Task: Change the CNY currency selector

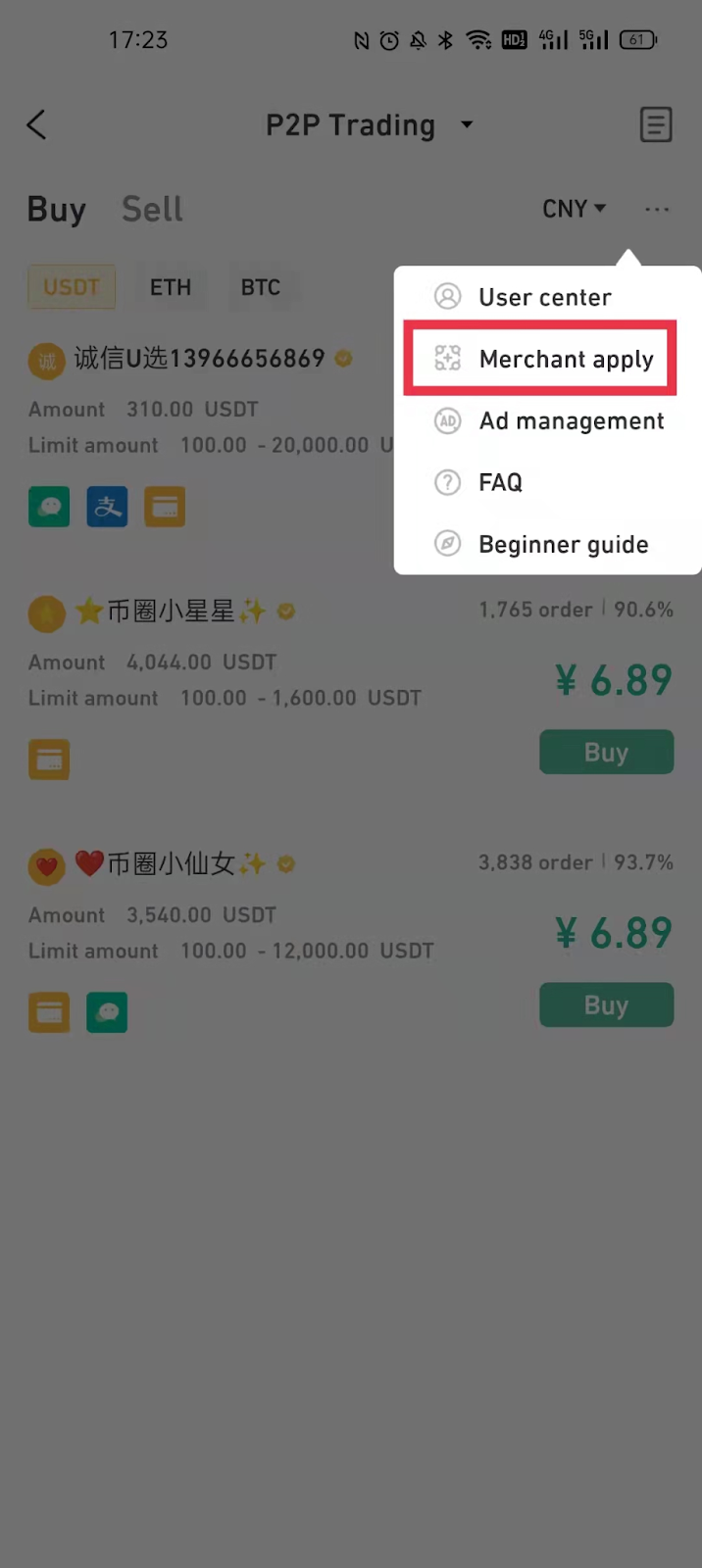Action: [574, 209]
